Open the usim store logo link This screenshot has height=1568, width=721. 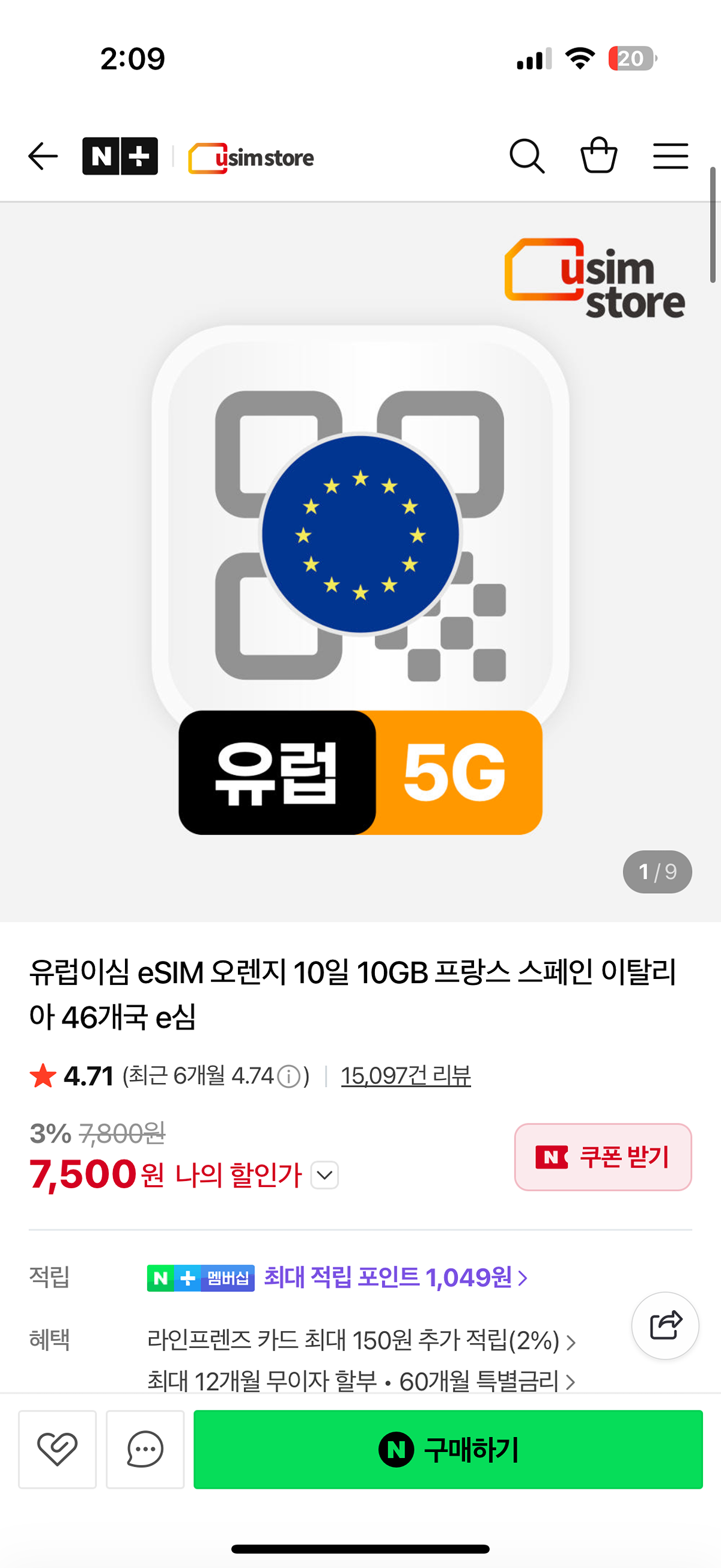(251, 157)
